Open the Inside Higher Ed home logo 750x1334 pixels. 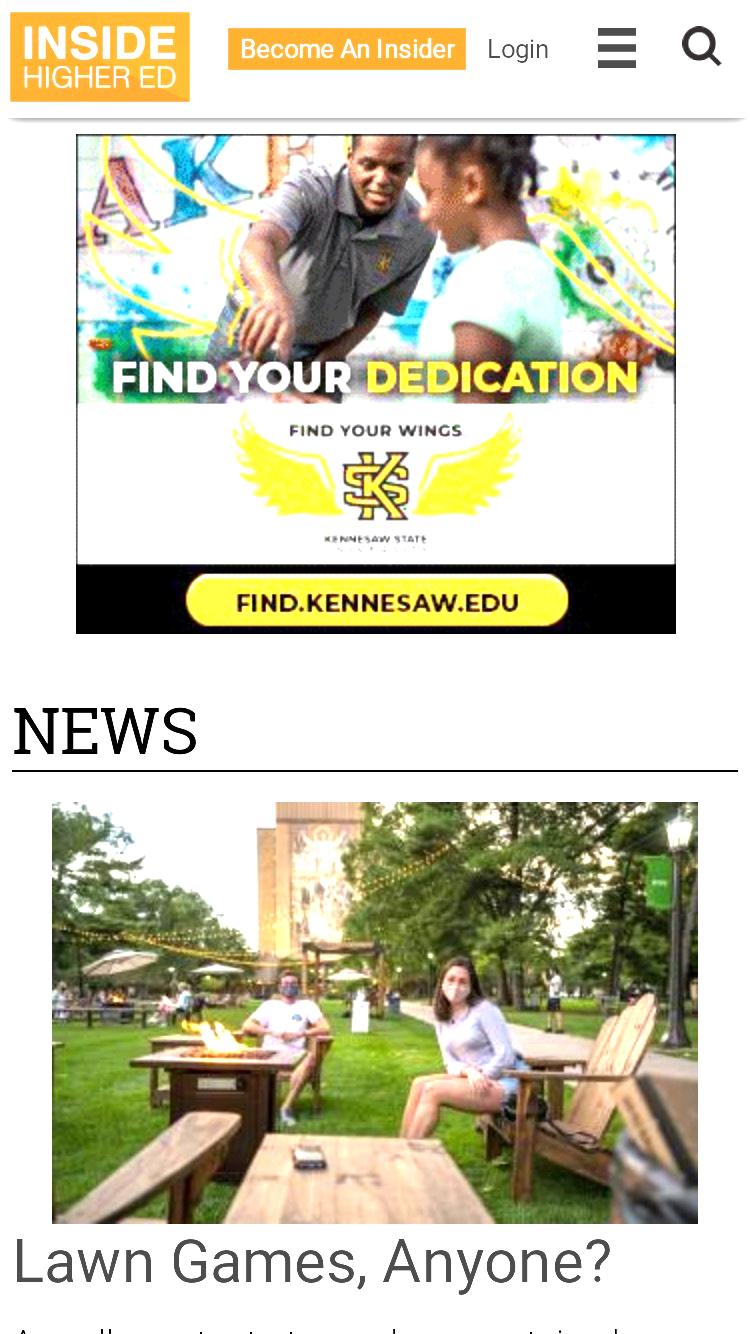click(100, 57)
